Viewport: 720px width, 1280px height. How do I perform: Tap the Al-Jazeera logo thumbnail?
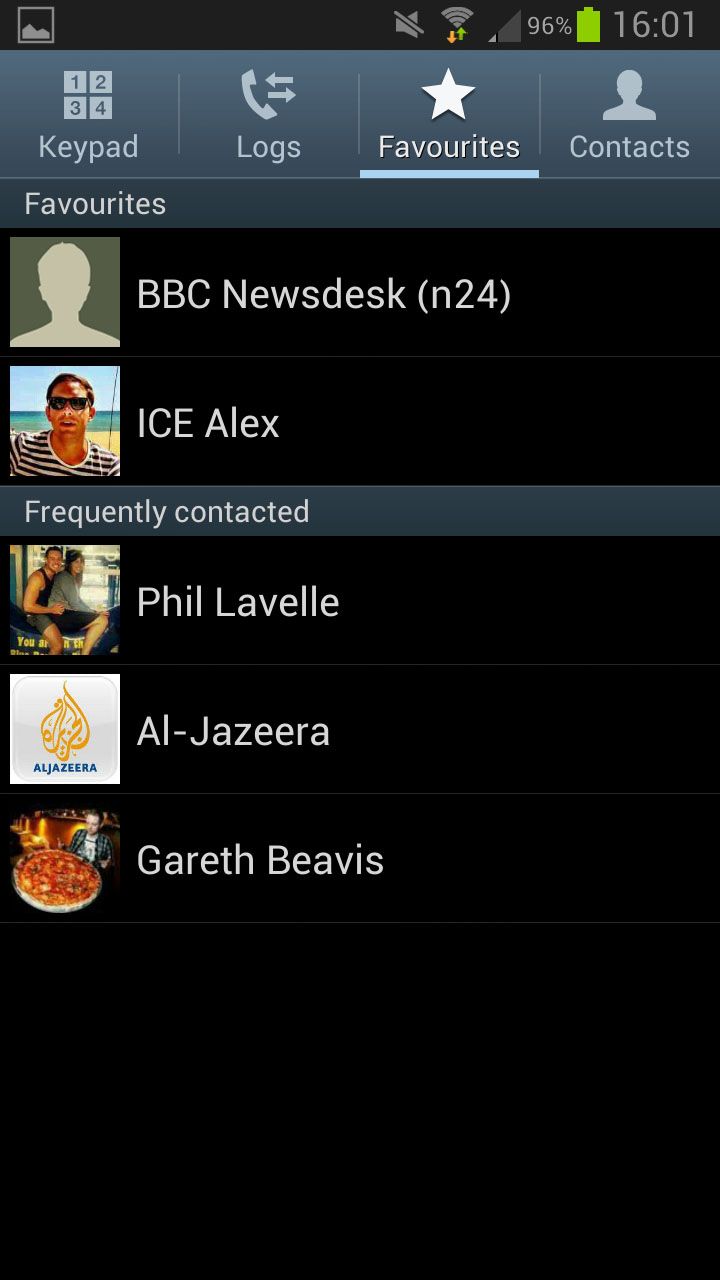click(64, 729)
